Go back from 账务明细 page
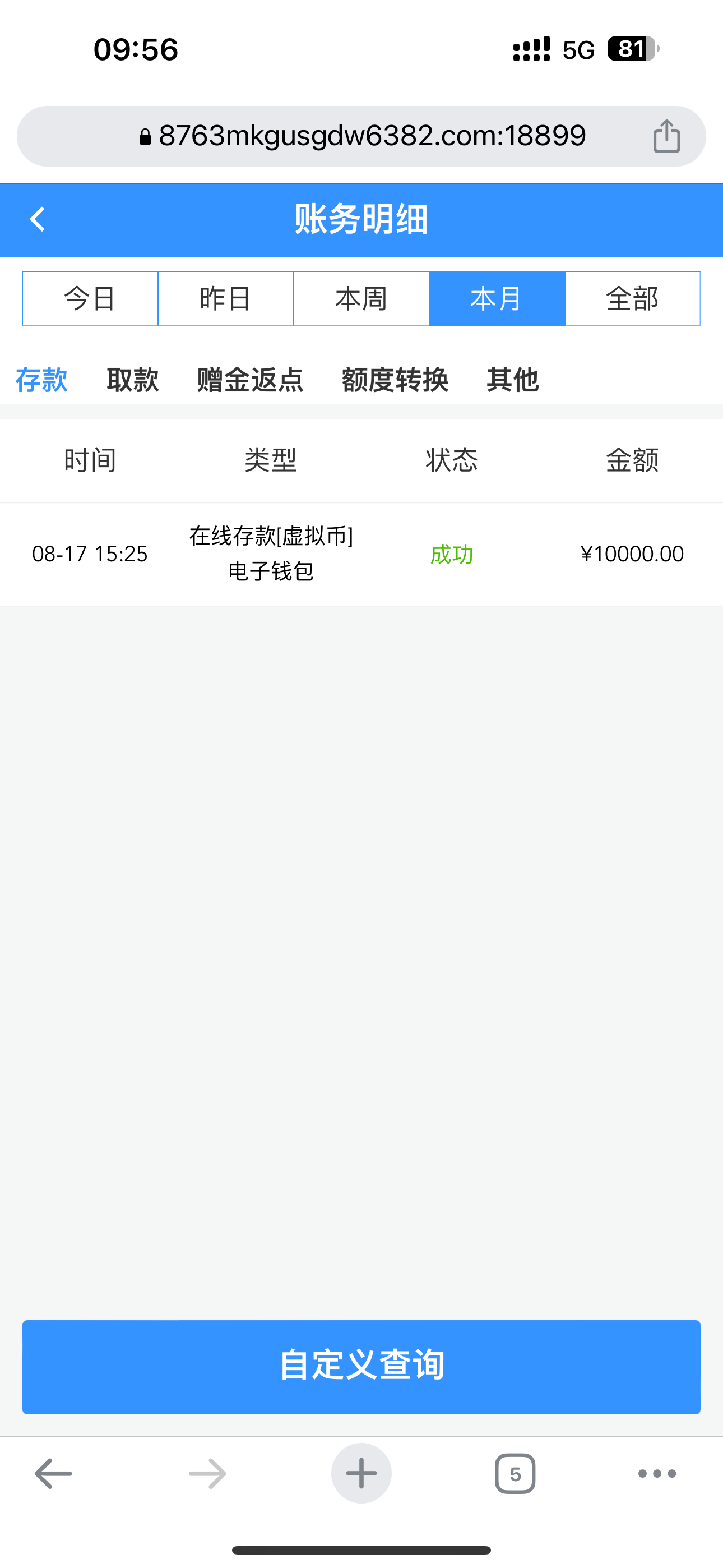723x1568 pixels. click(38, 220)
